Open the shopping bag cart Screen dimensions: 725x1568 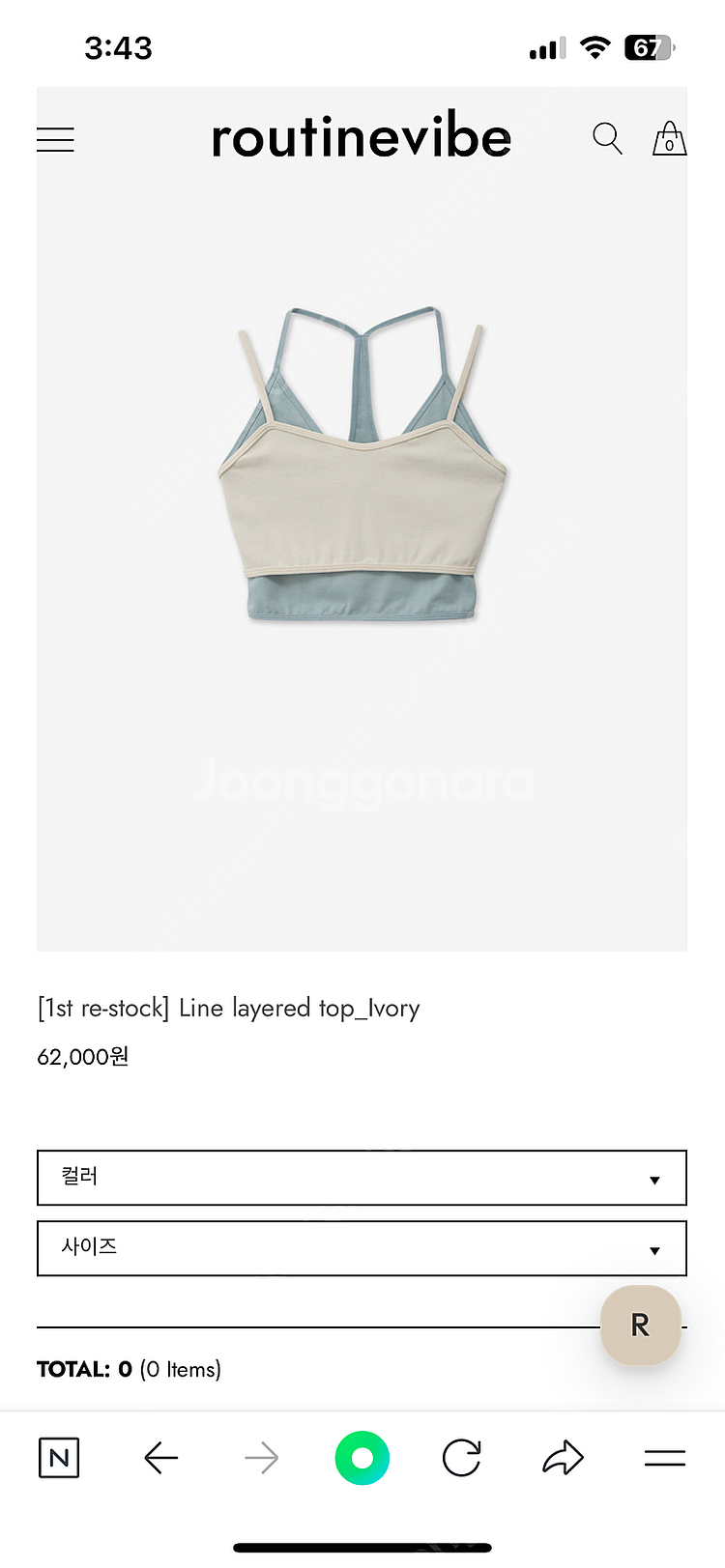tap(669, 139)
